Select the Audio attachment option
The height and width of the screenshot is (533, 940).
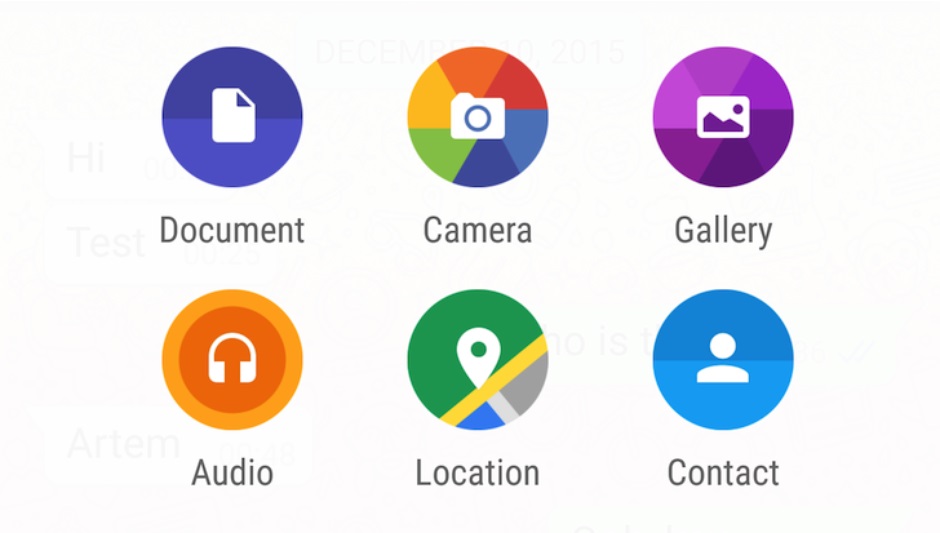pos(232,360)
